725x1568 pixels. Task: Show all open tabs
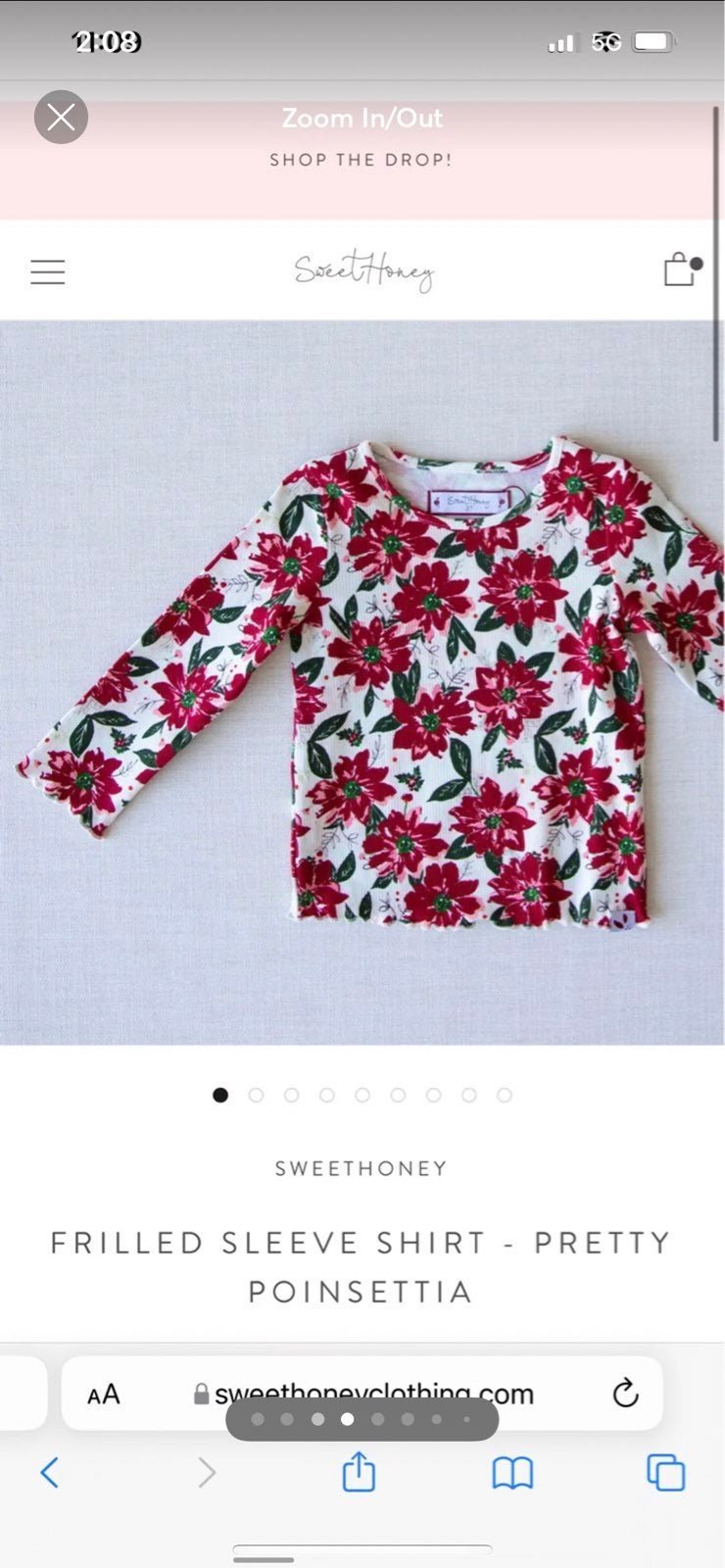tap(666, 1472)
